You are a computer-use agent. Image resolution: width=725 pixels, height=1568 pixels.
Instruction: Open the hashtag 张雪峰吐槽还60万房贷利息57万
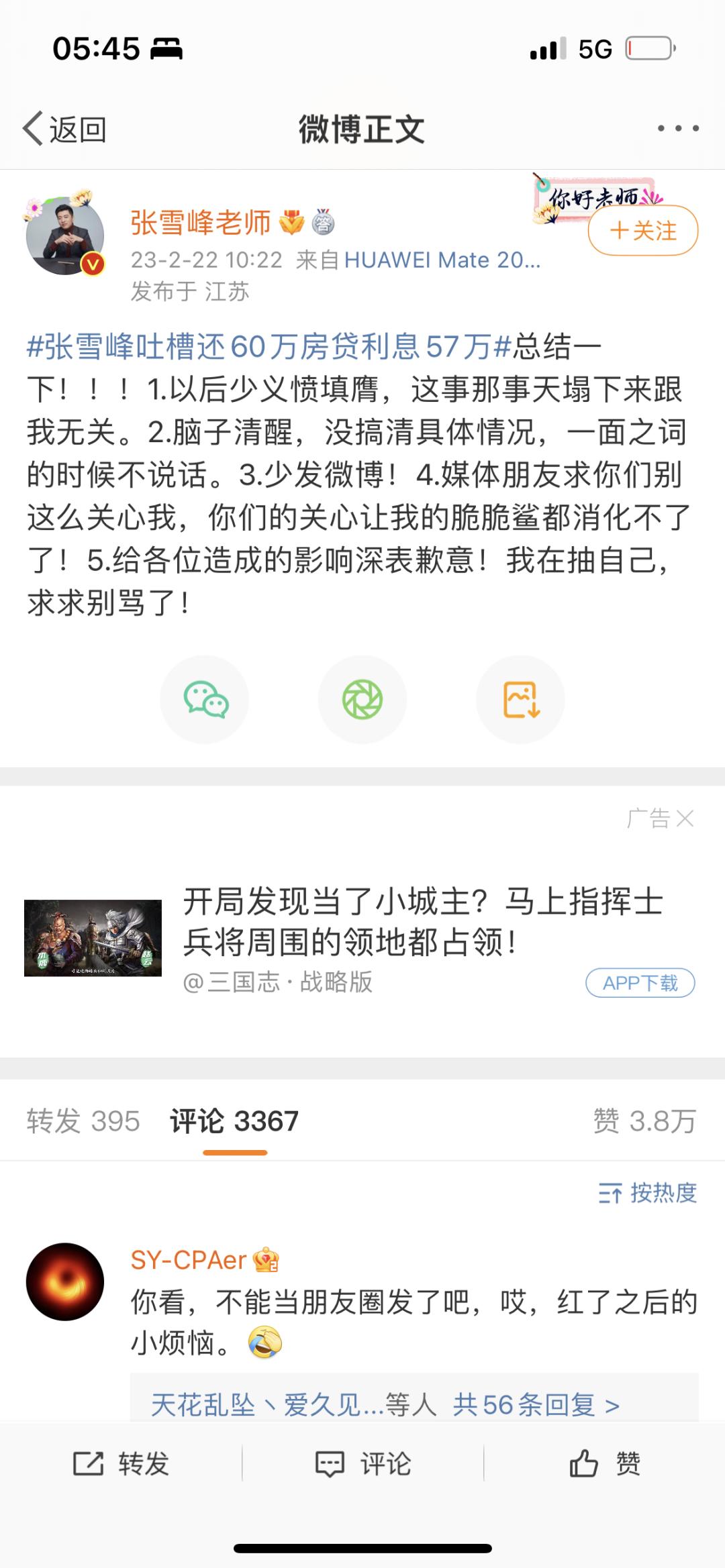point(269,347)
